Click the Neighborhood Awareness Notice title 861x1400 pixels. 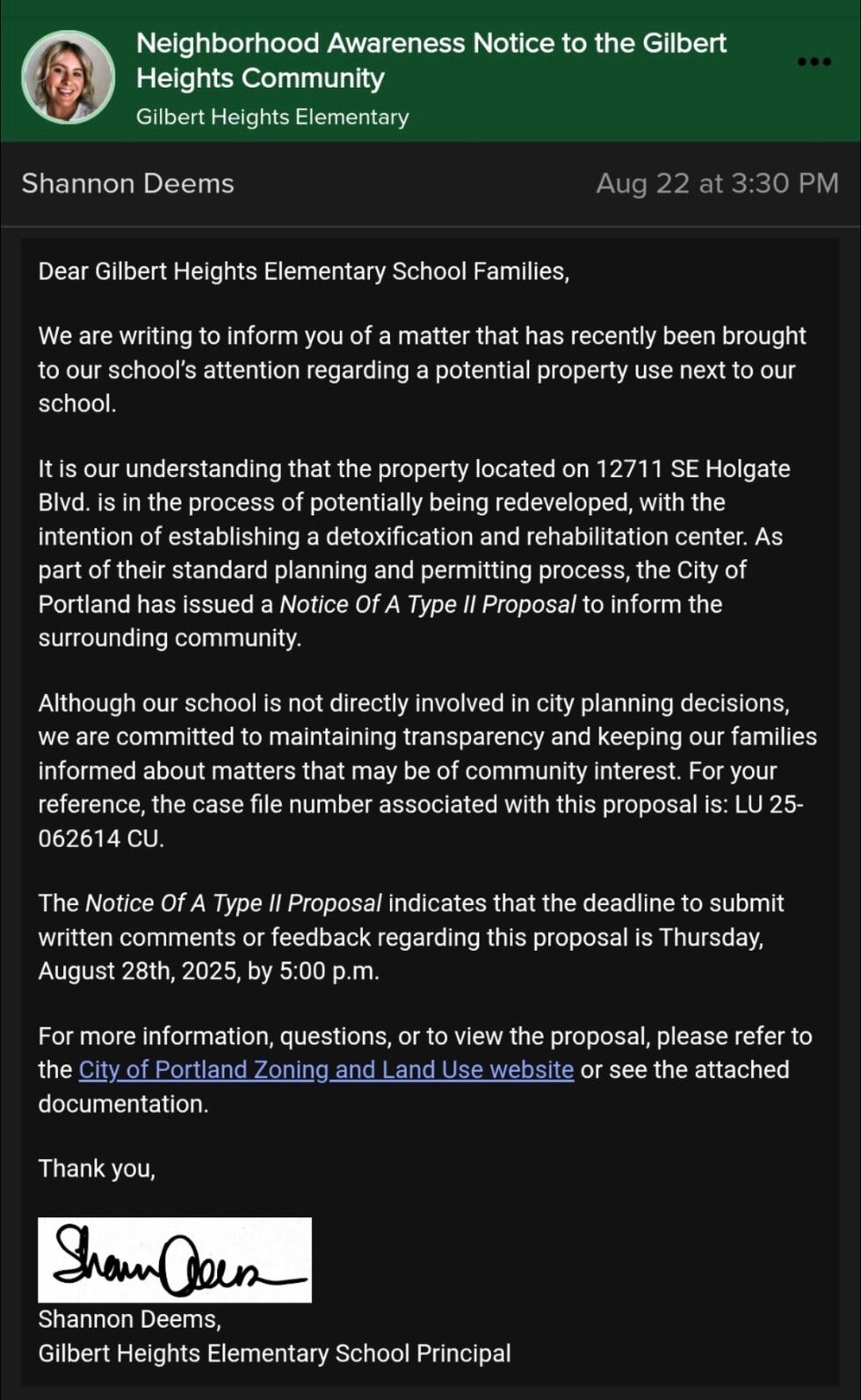tap(430, 60)
